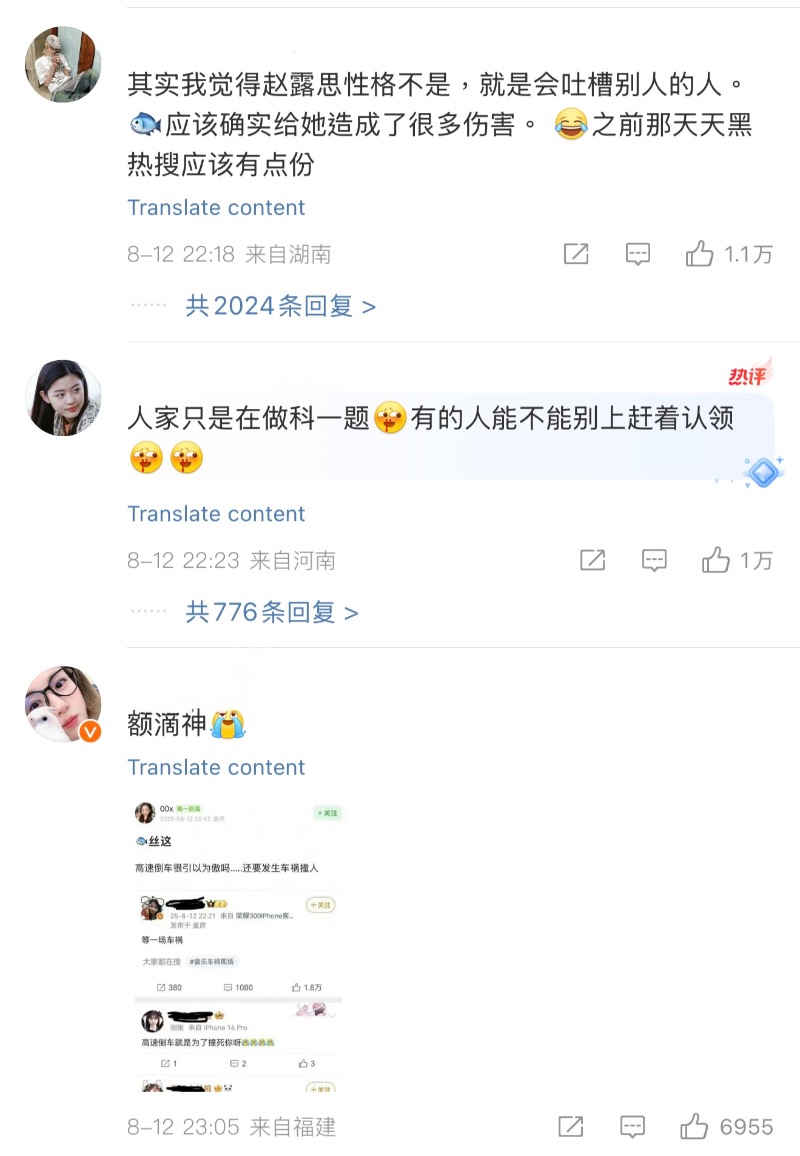800x1156 pixels.
Task: Like the comment posted from 河南
Action: [716, 560]
